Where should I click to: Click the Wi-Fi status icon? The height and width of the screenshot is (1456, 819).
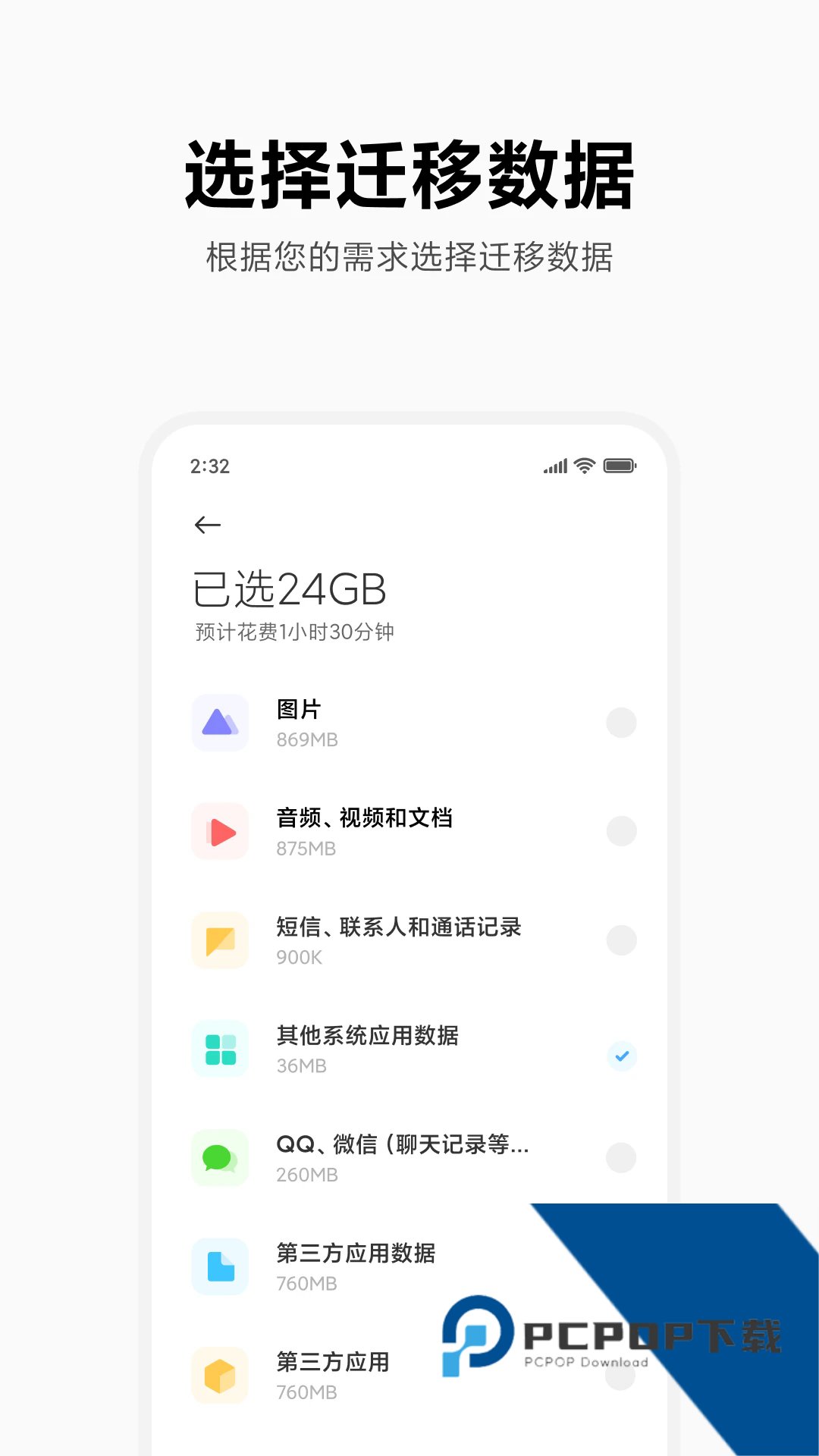pyautogui.click(x=584, y=465)
